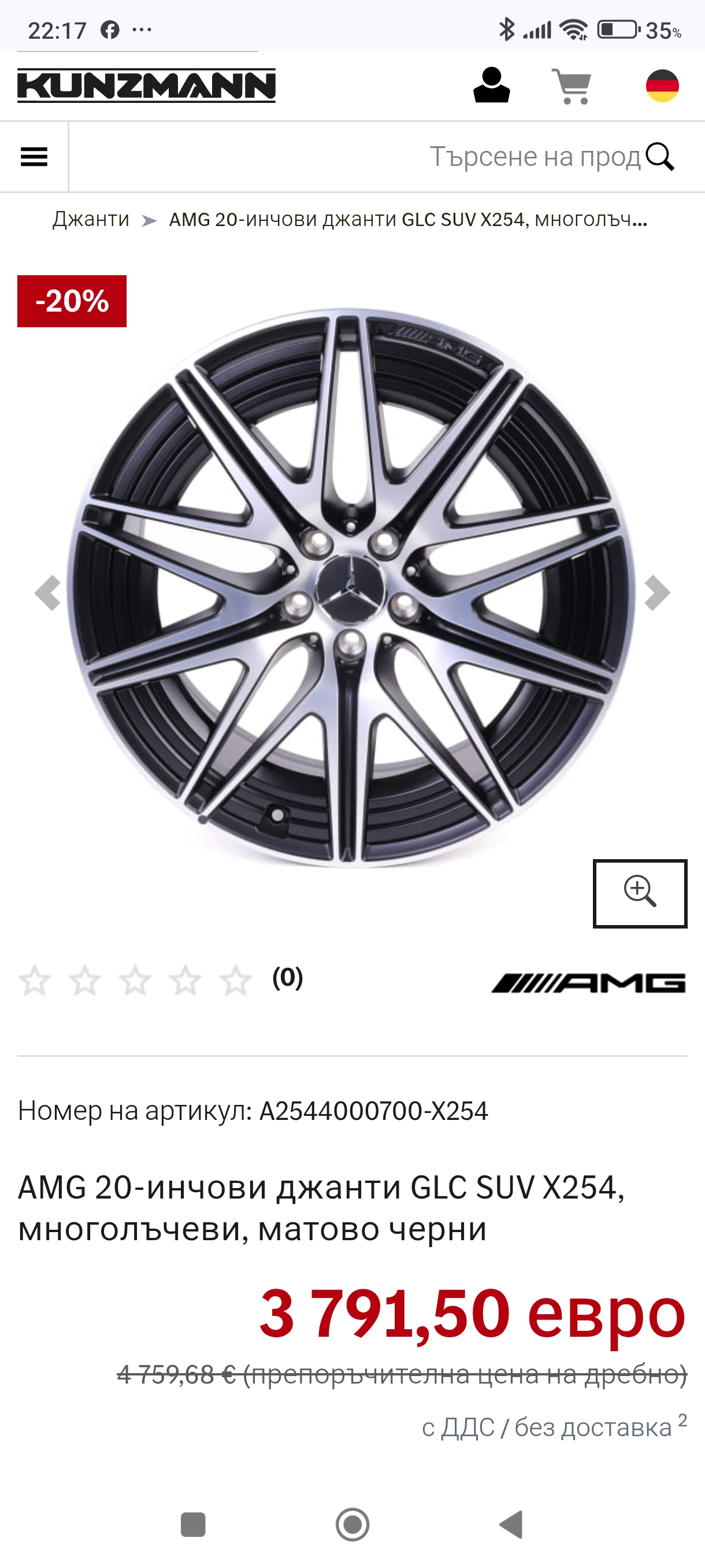Go to the system home screen

[x=352, y=1524]
